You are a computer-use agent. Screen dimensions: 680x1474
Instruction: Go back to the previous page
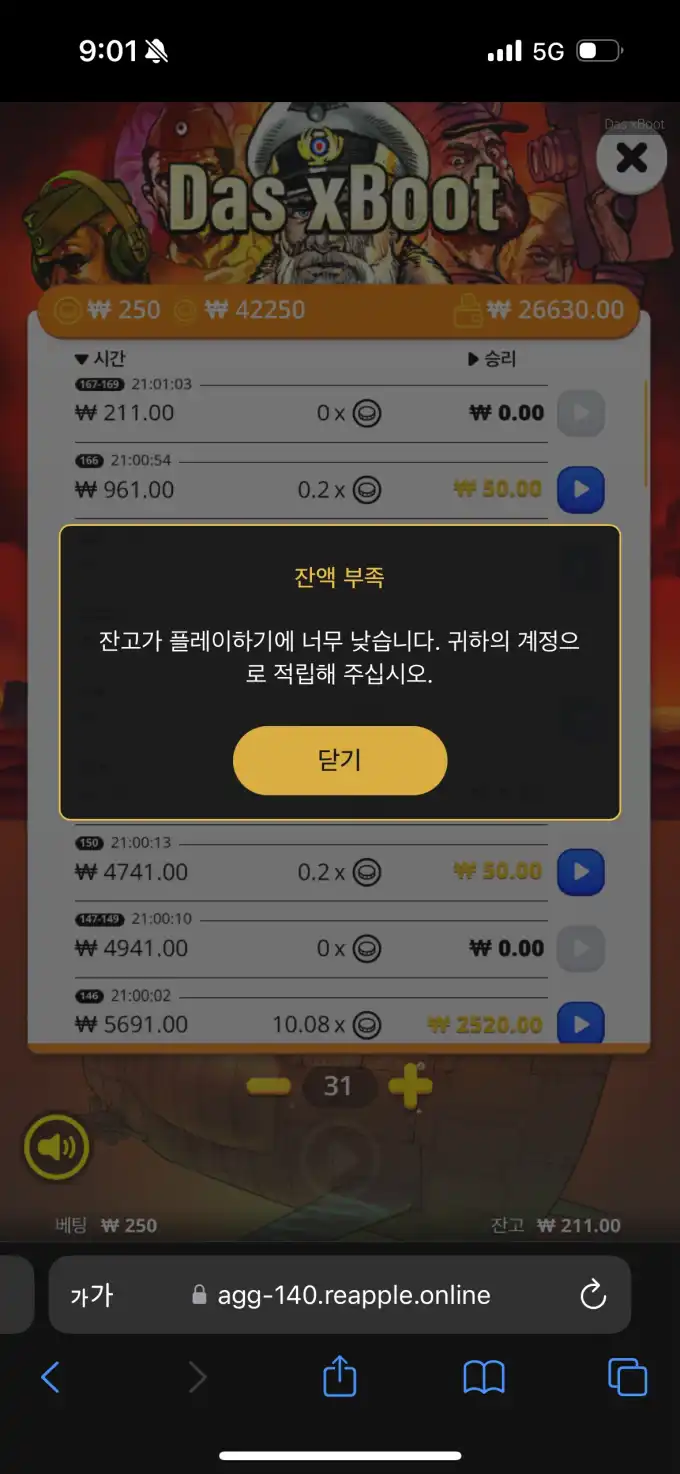coord(50,1378)
